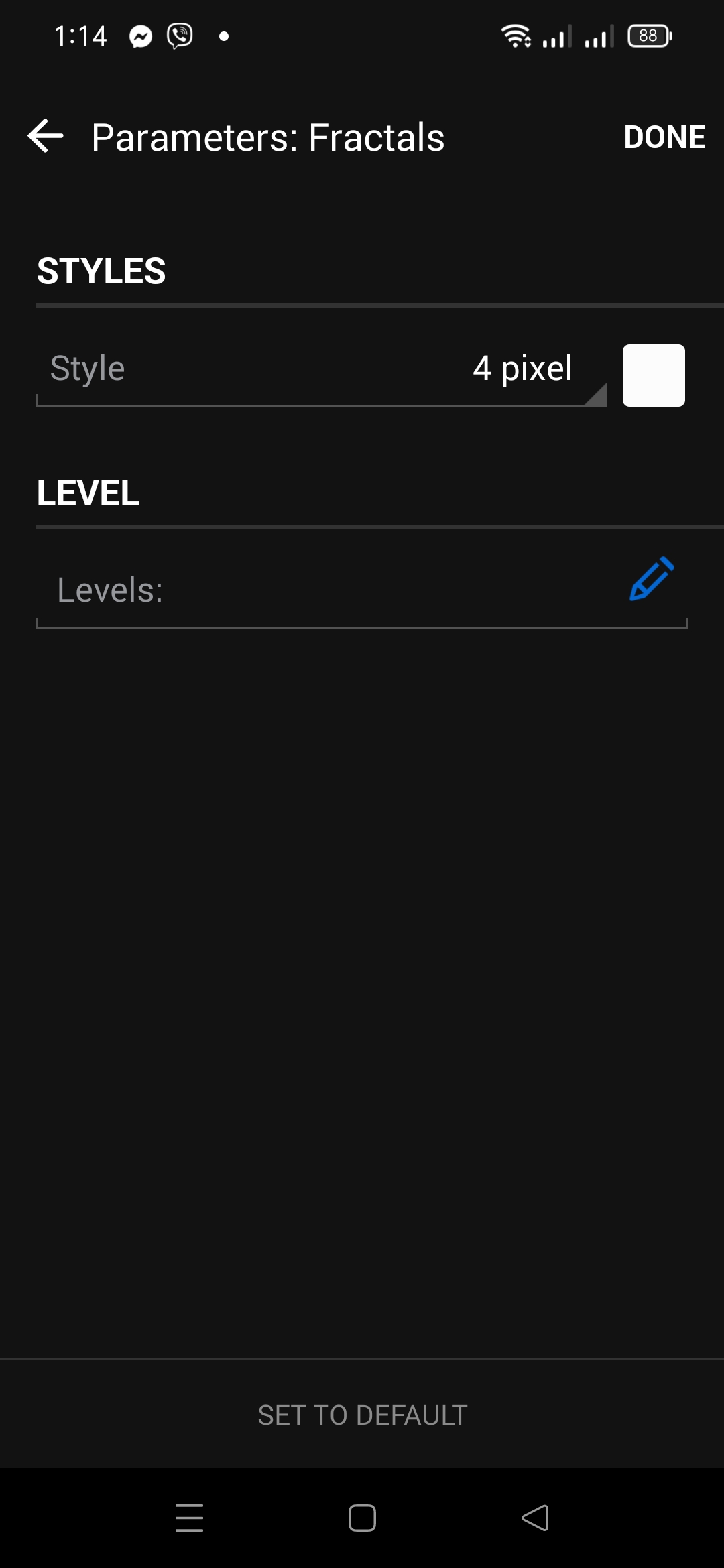Edit Levels with the pencil icon
The height and width of the screenshot is (1568, 724).
pos(652,579)
